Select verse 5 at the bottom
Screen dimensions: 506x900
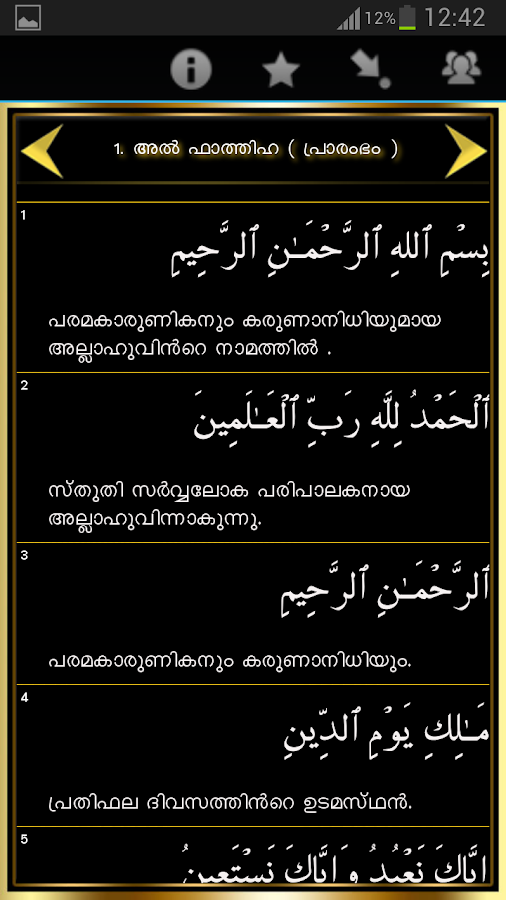253,855
